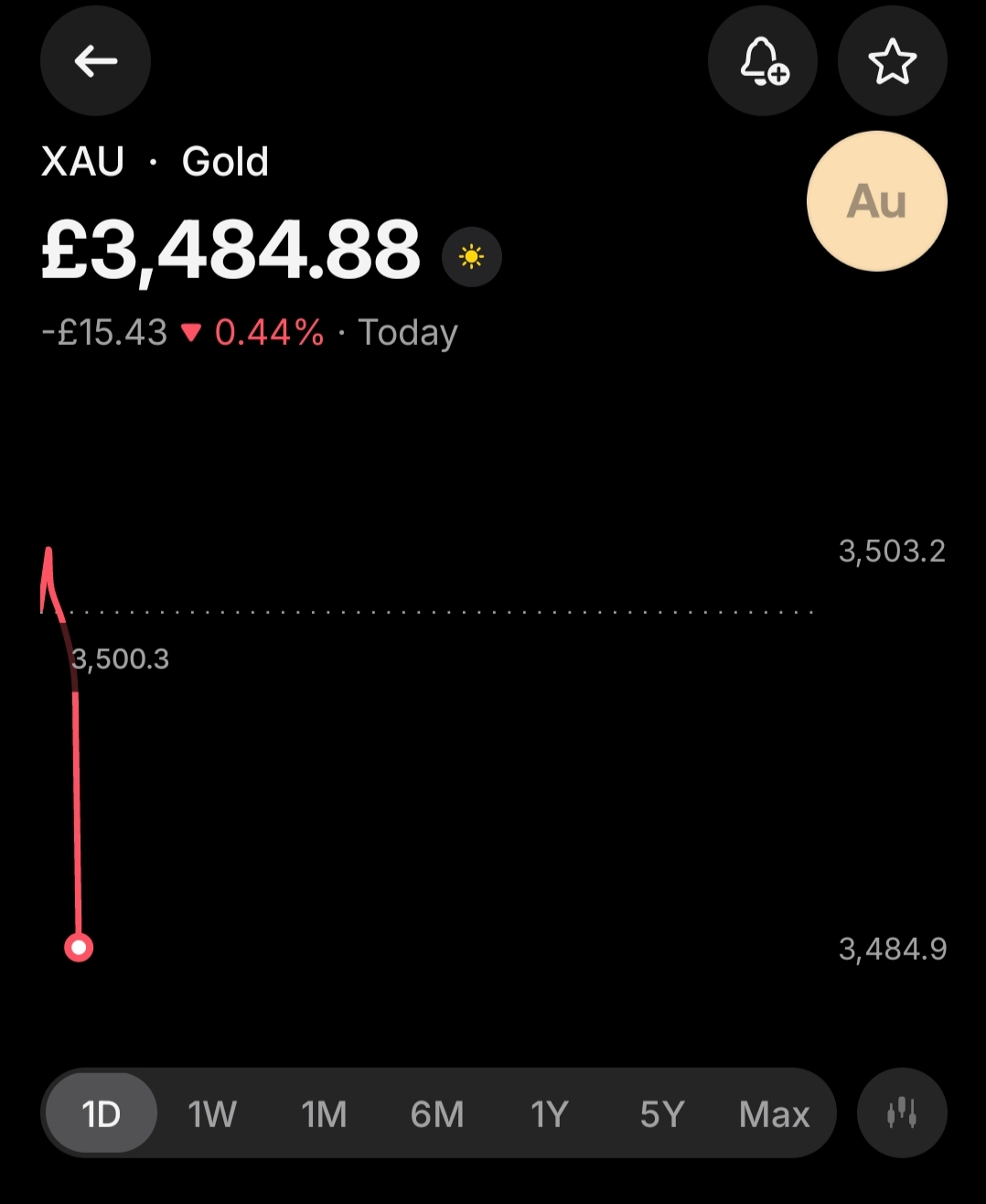Image resolution: width=986 pixels, height=1204 pixels.
Task: Switch to the 6M chart range
Action: tap(437, 1113)
